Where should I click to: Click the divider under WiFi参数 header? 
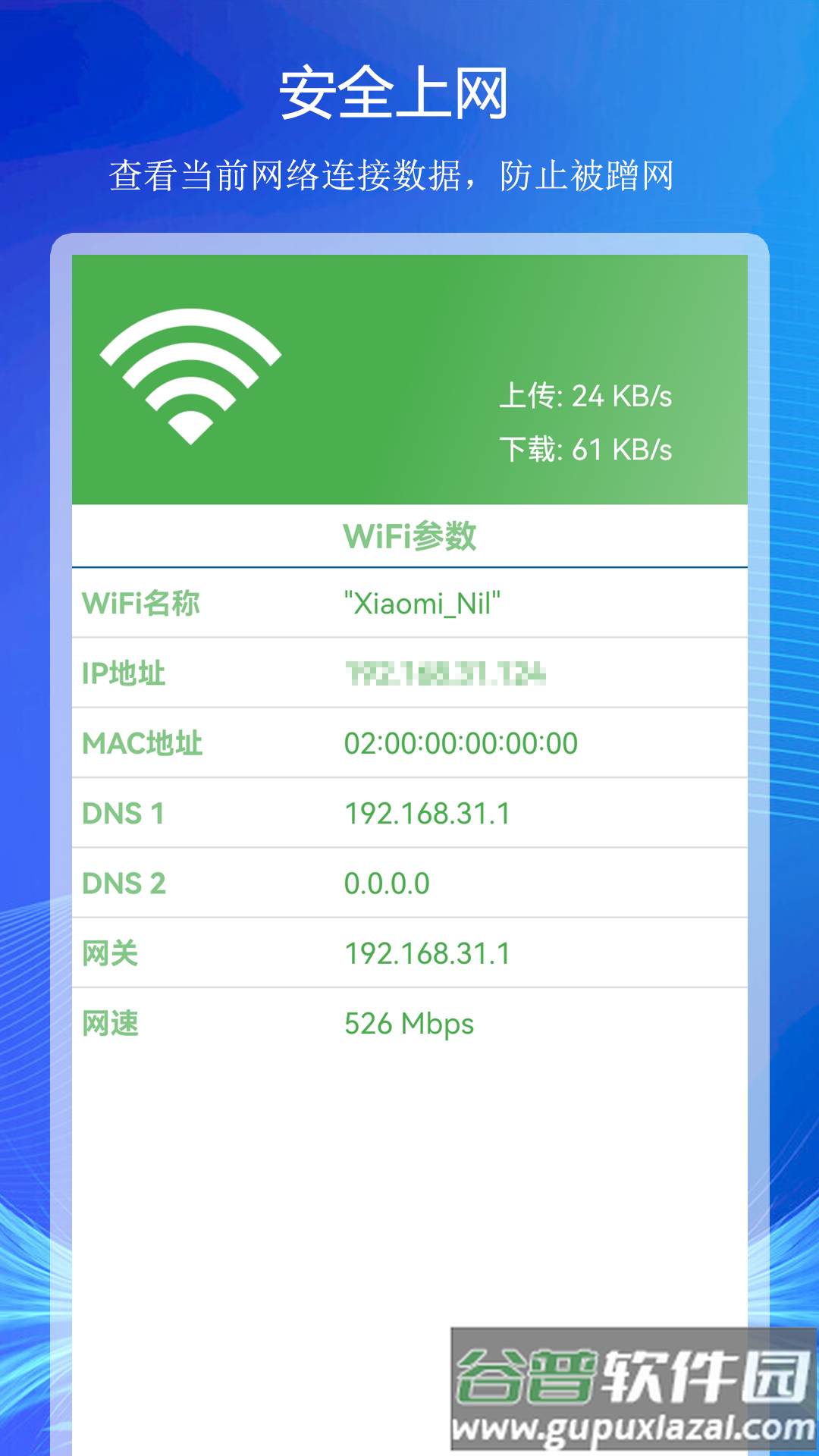(x=409, y=564)
